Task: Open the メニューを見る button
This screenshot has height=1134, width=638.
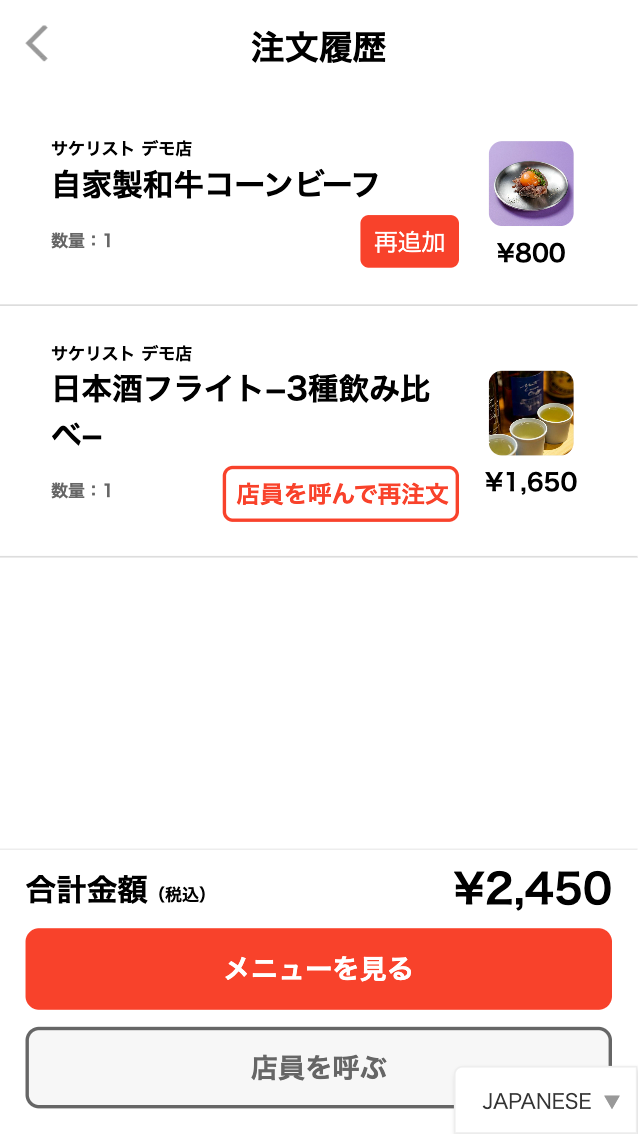Action: [x=318, y=968]
